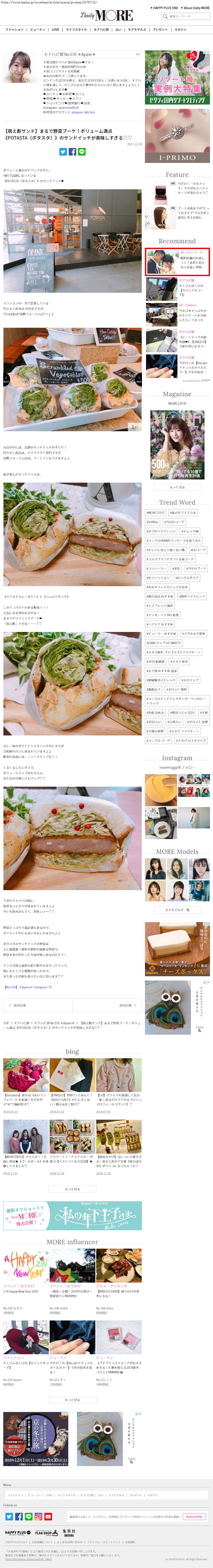Screen dimensions: 213x1568
Task: Select the #ファッション trend word tag
Action: coord(158,578)
